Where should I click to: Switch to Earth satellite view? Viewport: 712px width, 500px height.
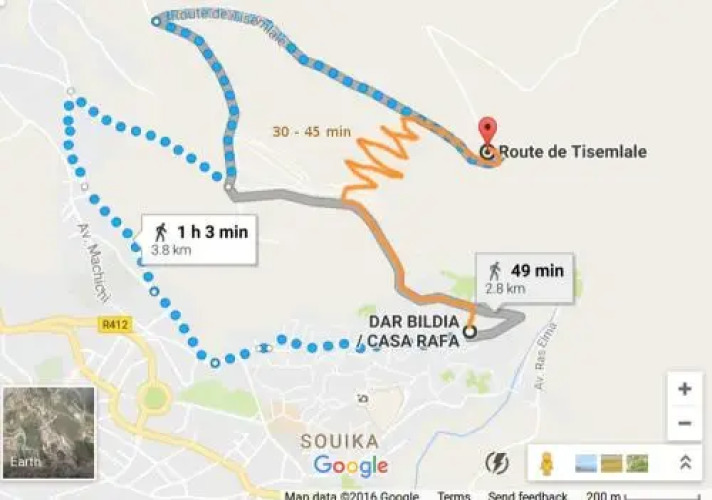pyautogui.click(x=49, y=431)
